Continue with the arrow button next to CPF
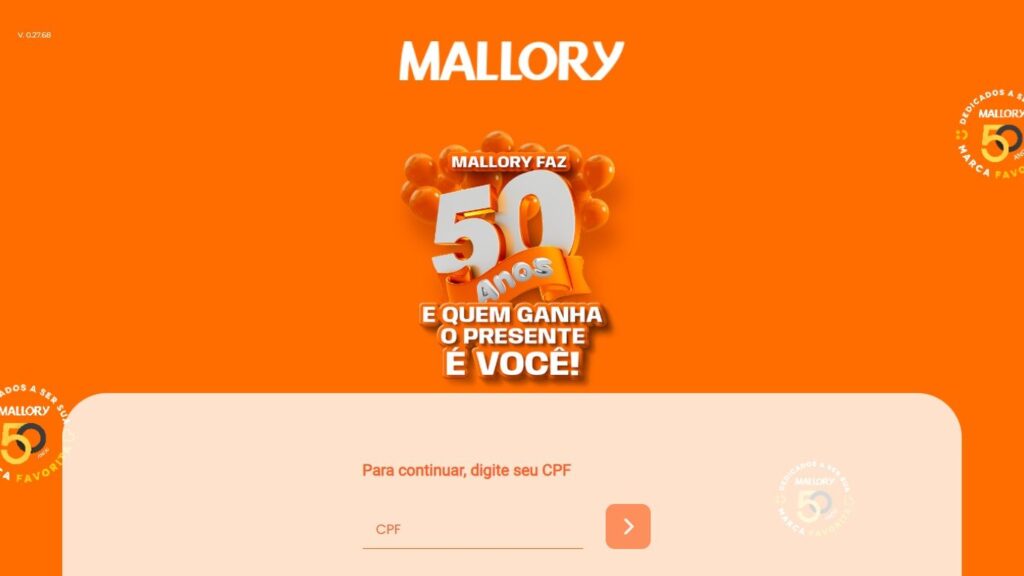This screenshot has width=1024, height=576. click(x=628, y=526)
